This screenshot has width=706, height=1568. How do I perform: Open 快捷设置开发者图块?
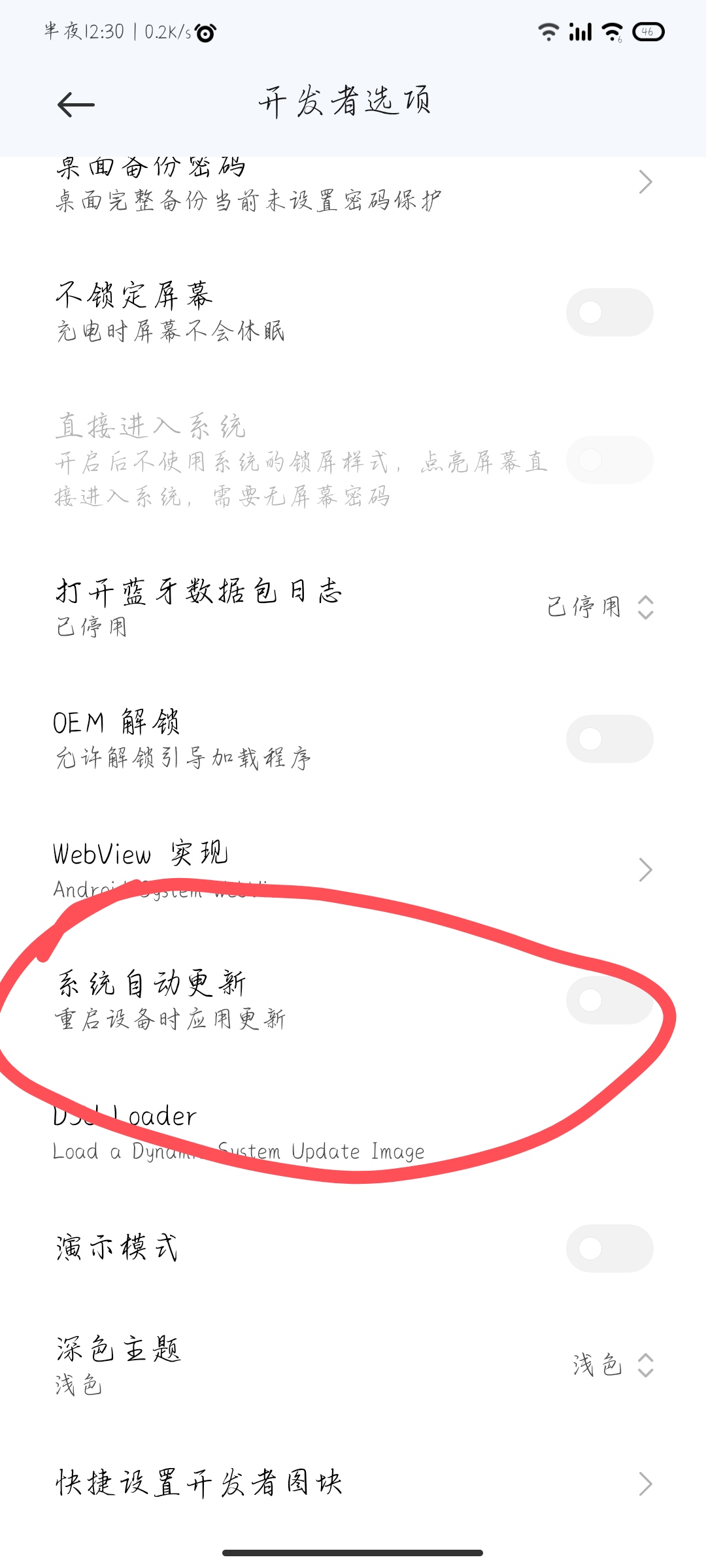[353, 1484]
